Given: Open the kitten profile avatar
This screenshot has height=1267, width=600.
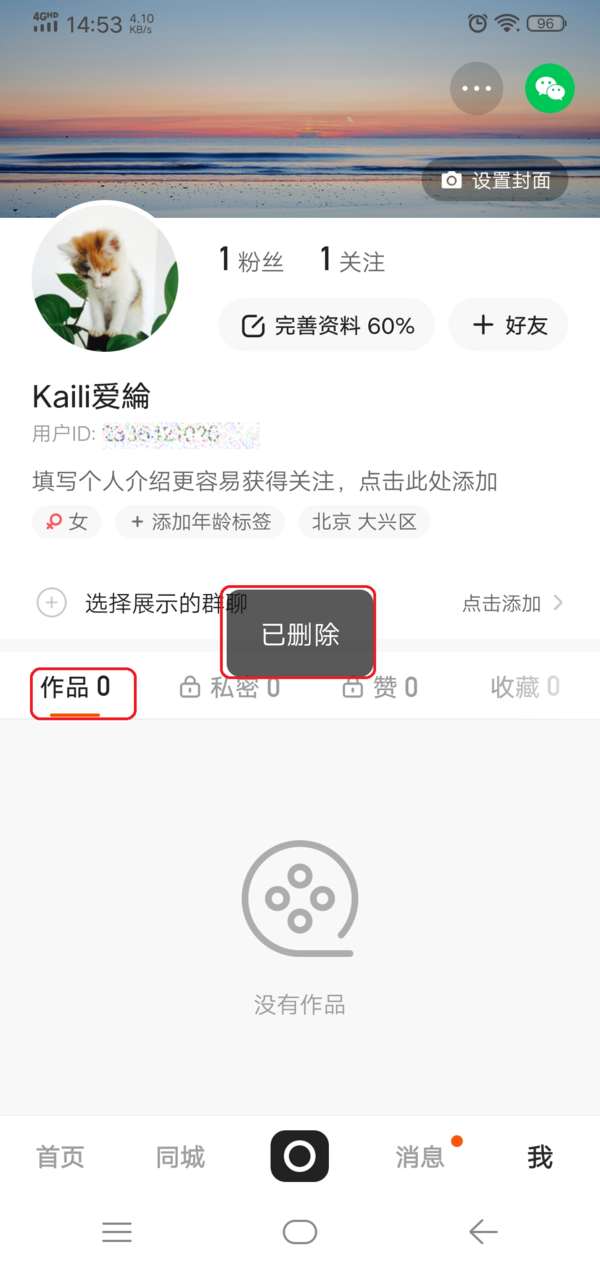Looking at the screenshot, I should [x=105, y=278].
